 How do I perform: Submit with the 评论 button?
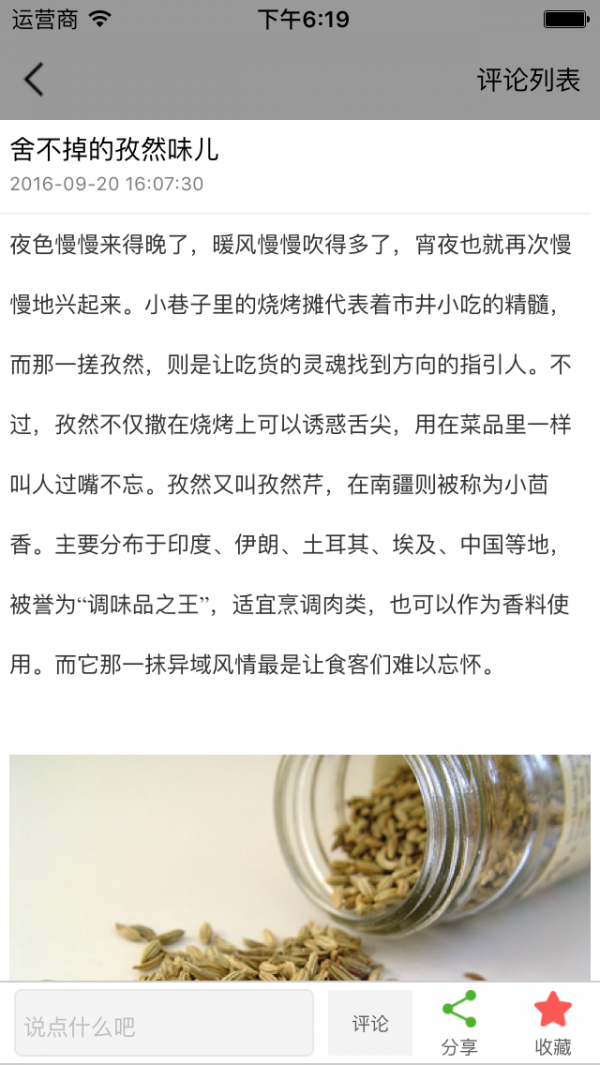(x=370, y=1024)
